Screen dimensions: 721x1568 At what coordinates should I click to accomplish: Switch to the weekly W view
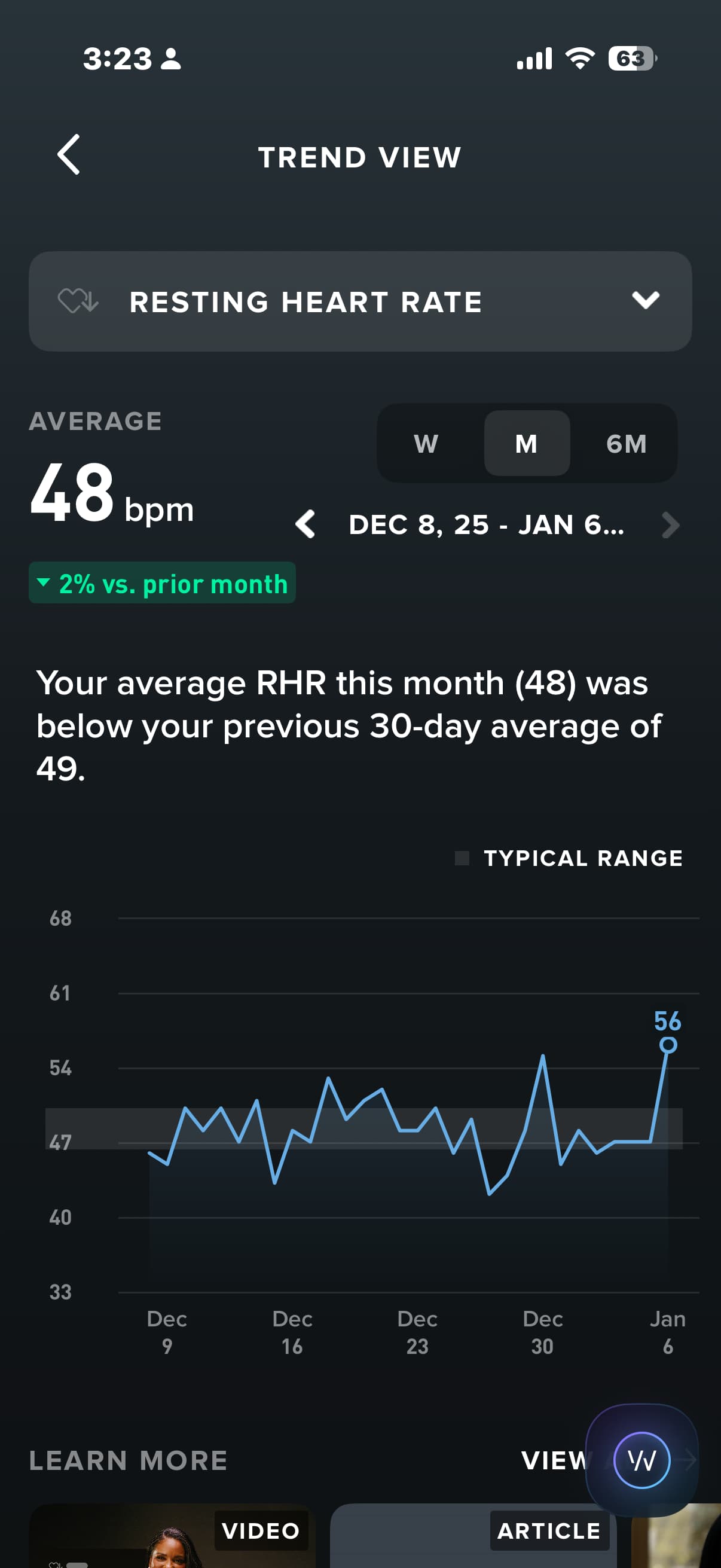426,444
